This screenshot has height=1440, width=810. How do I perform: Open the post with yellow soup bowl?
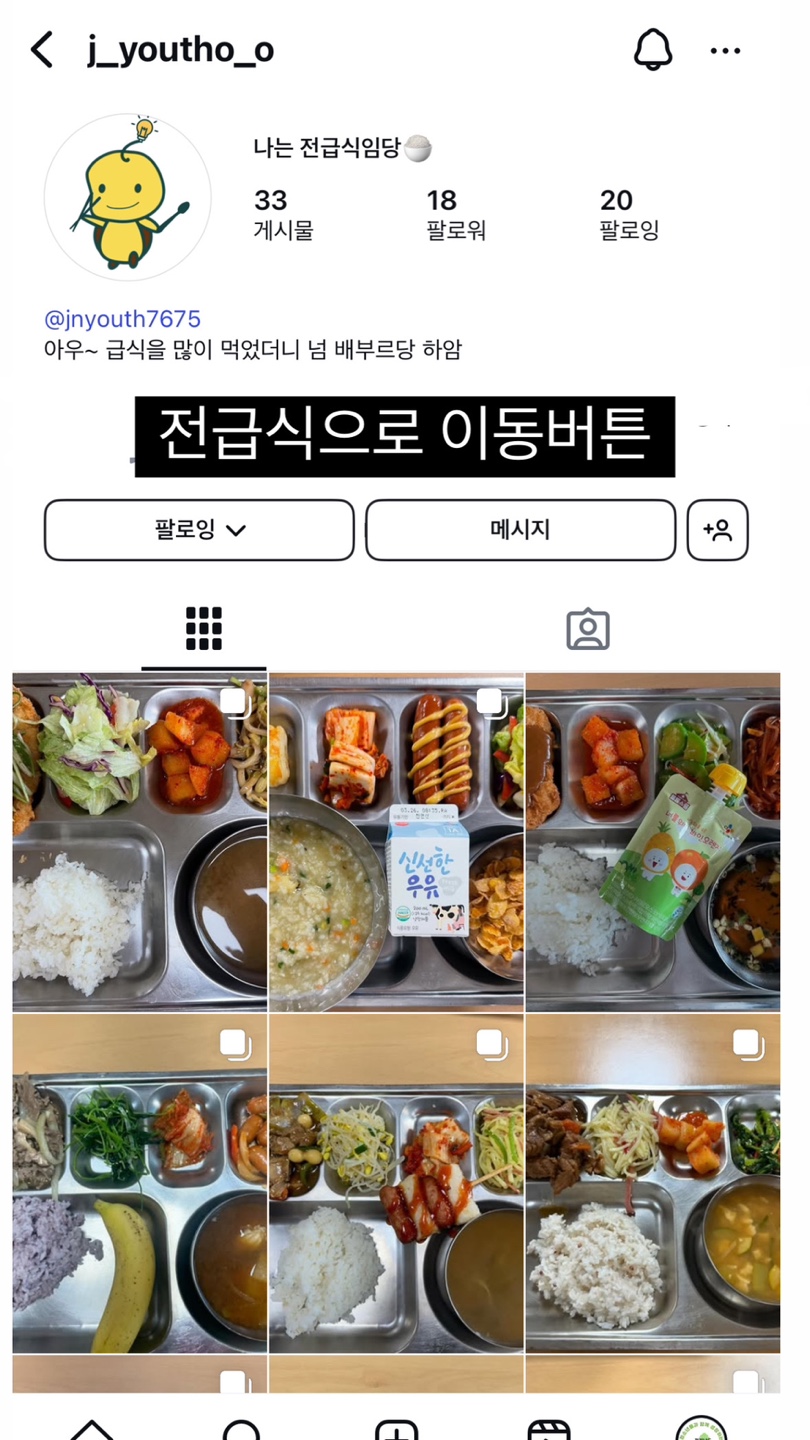(x=652, y=1185)
